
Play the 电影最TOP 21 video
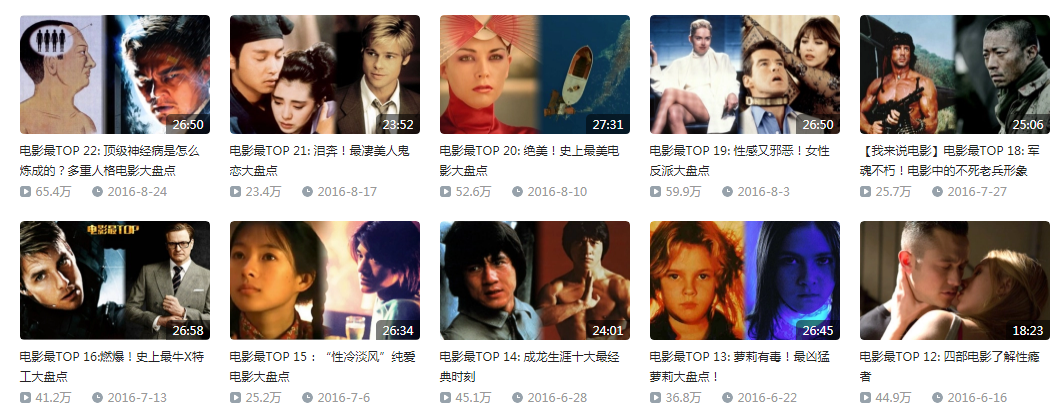(325, 74)
